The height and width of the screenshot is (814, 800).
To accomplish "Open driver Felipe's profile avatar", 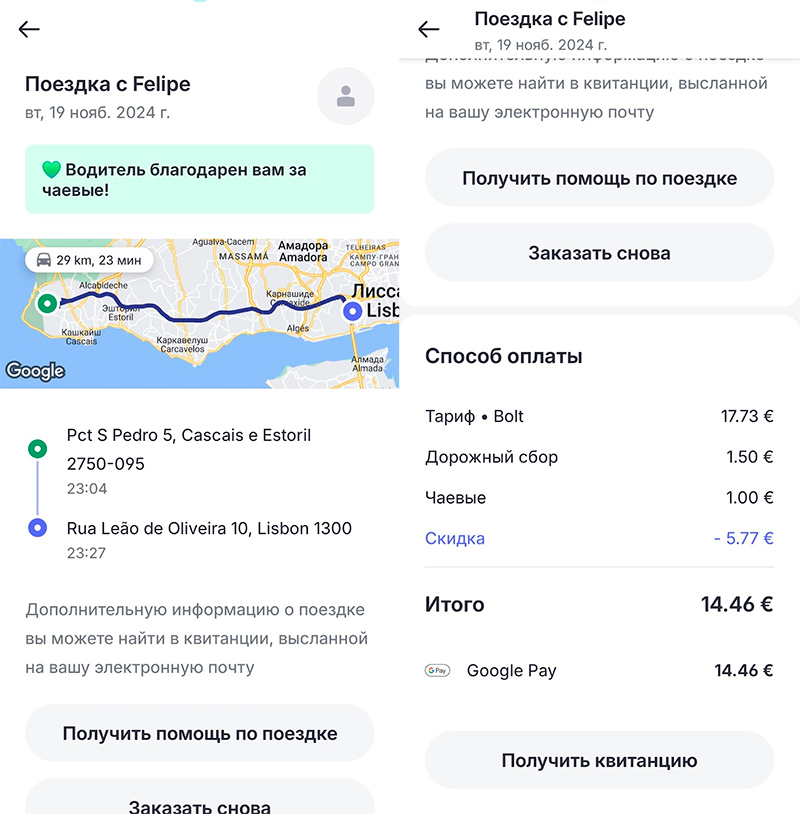I will [x=346, y=97].
